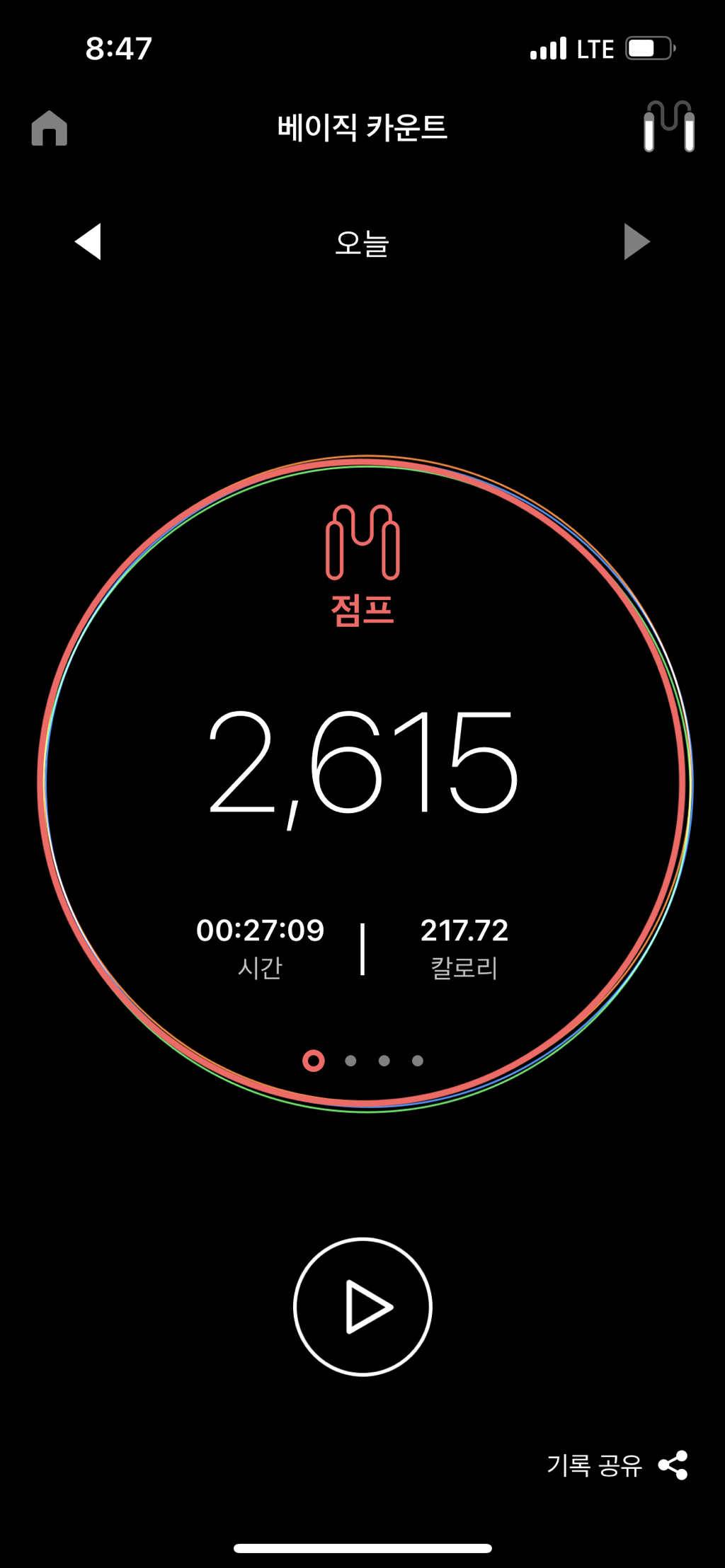Go to next day with right arrow

click(637, 243)
